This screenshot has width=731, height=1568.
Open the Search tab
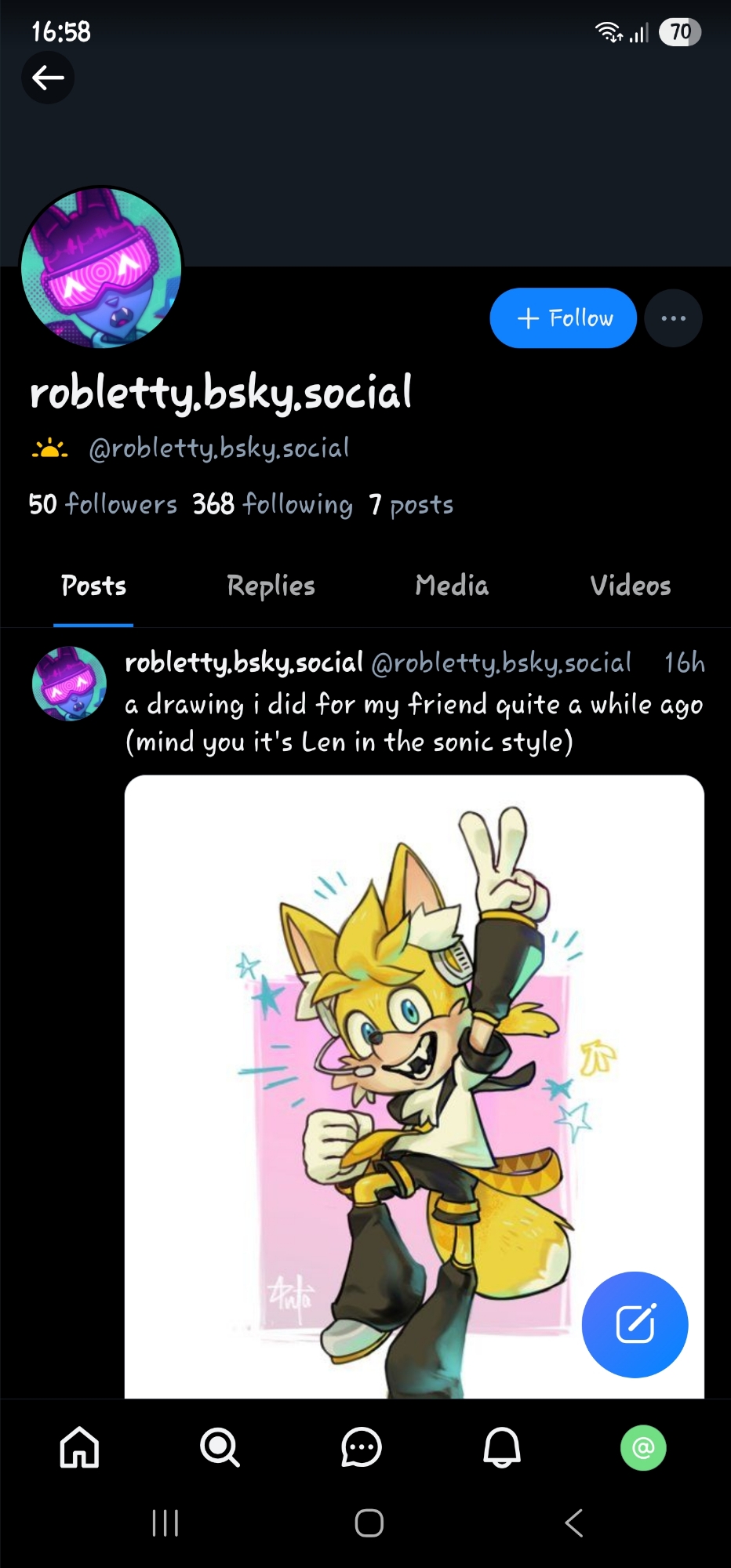(220, 1447)
